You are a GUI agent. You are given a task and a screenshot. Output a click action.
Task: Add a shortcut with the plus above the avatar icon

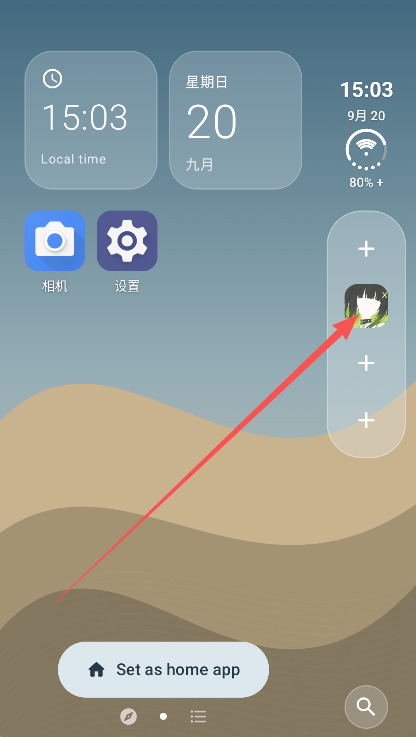pos(366,249)
